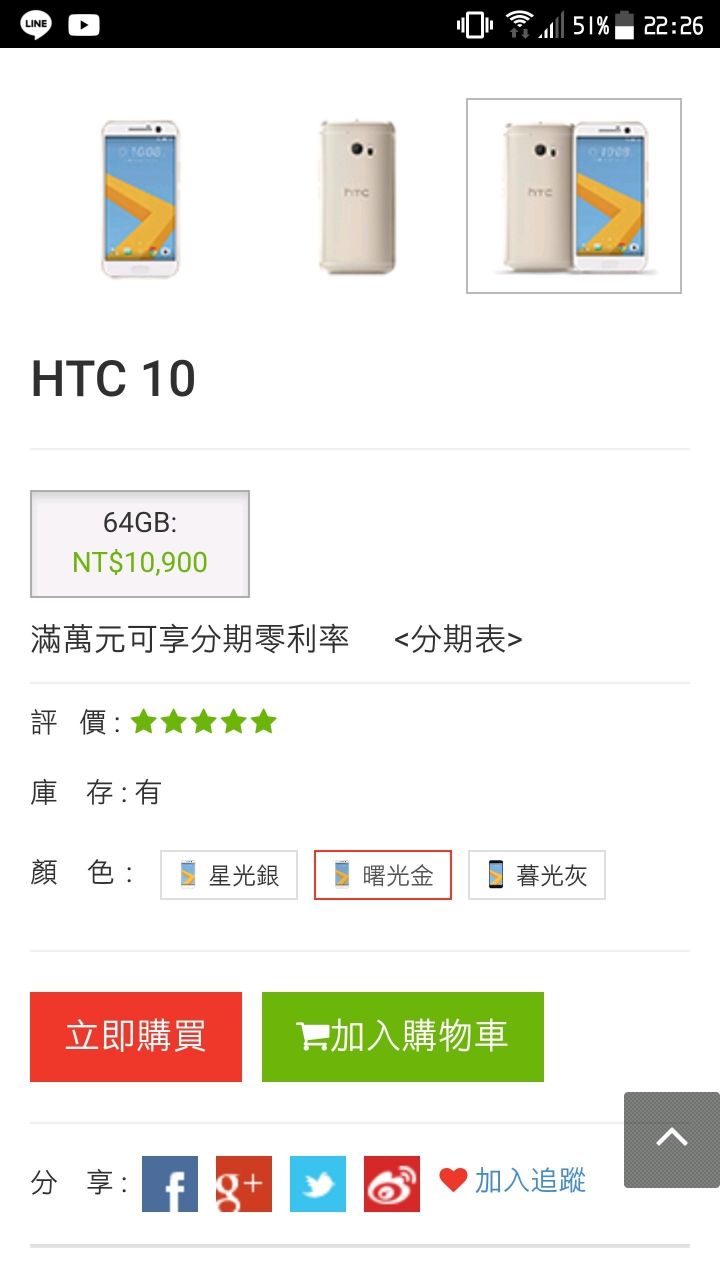Share this product on Weibo

point(392,1184)
